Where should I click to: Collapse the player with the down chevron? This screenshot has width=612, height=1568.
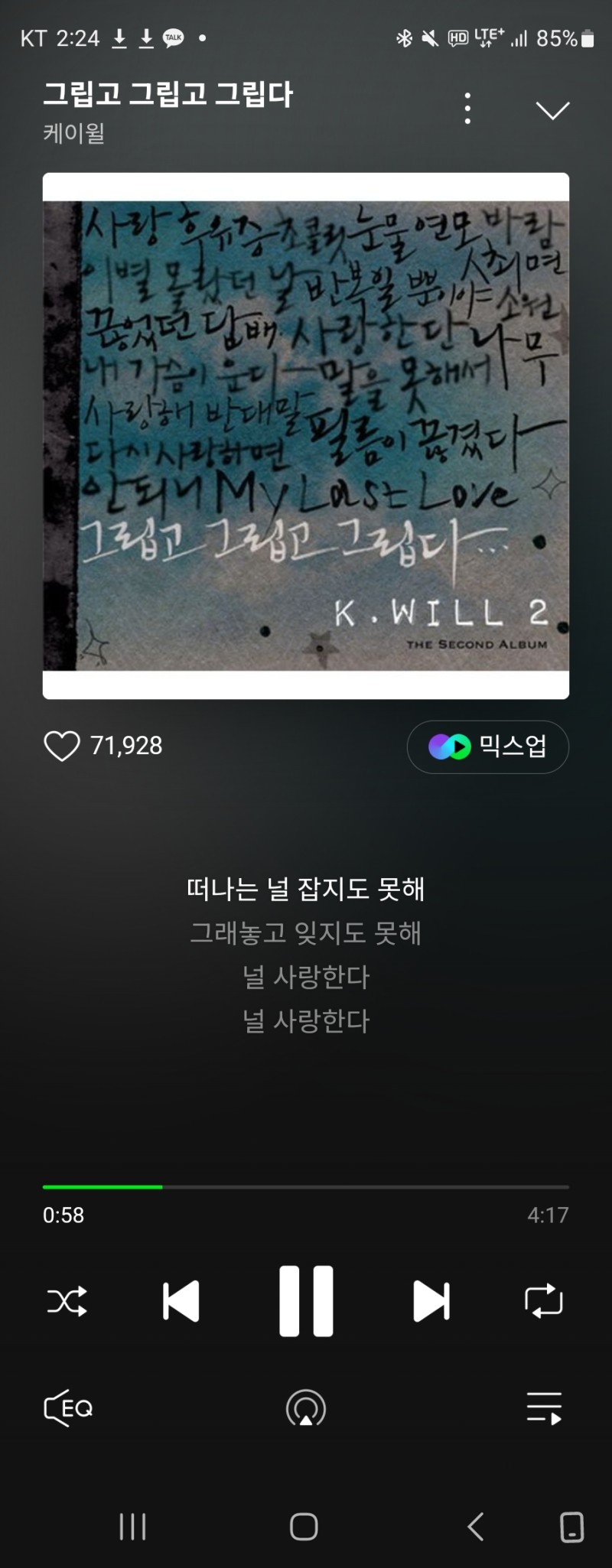(552, 111)
